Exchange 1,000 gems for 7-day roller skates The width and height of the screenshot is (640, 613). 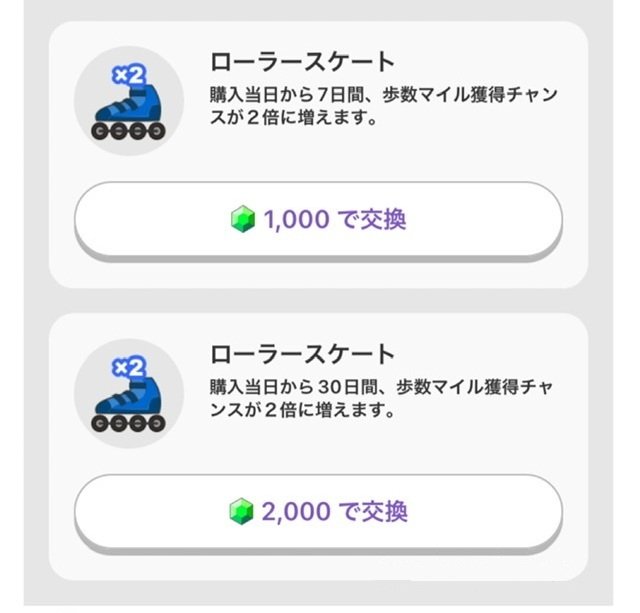[318, 220]
